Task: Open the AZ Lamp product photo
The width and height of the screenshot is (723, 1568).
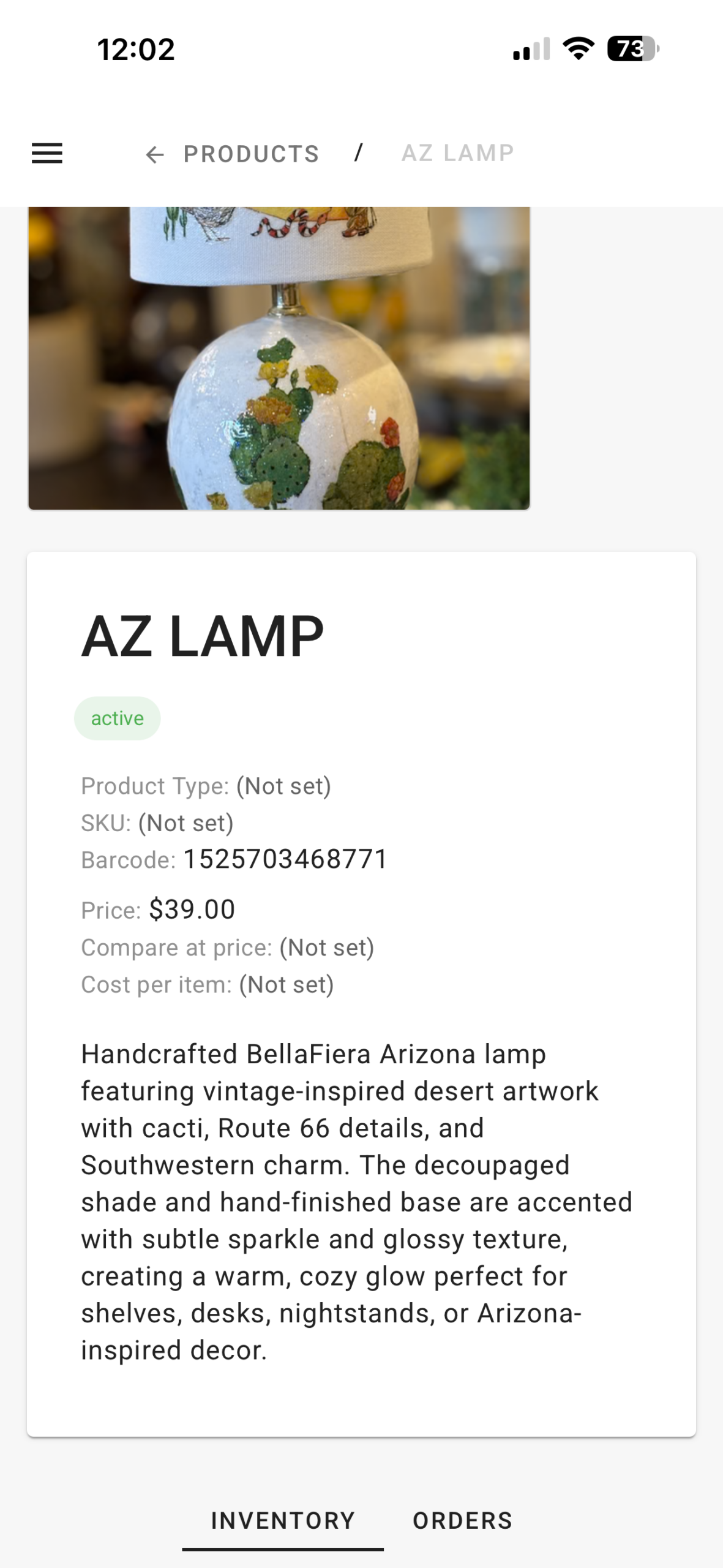Action: 279,358
